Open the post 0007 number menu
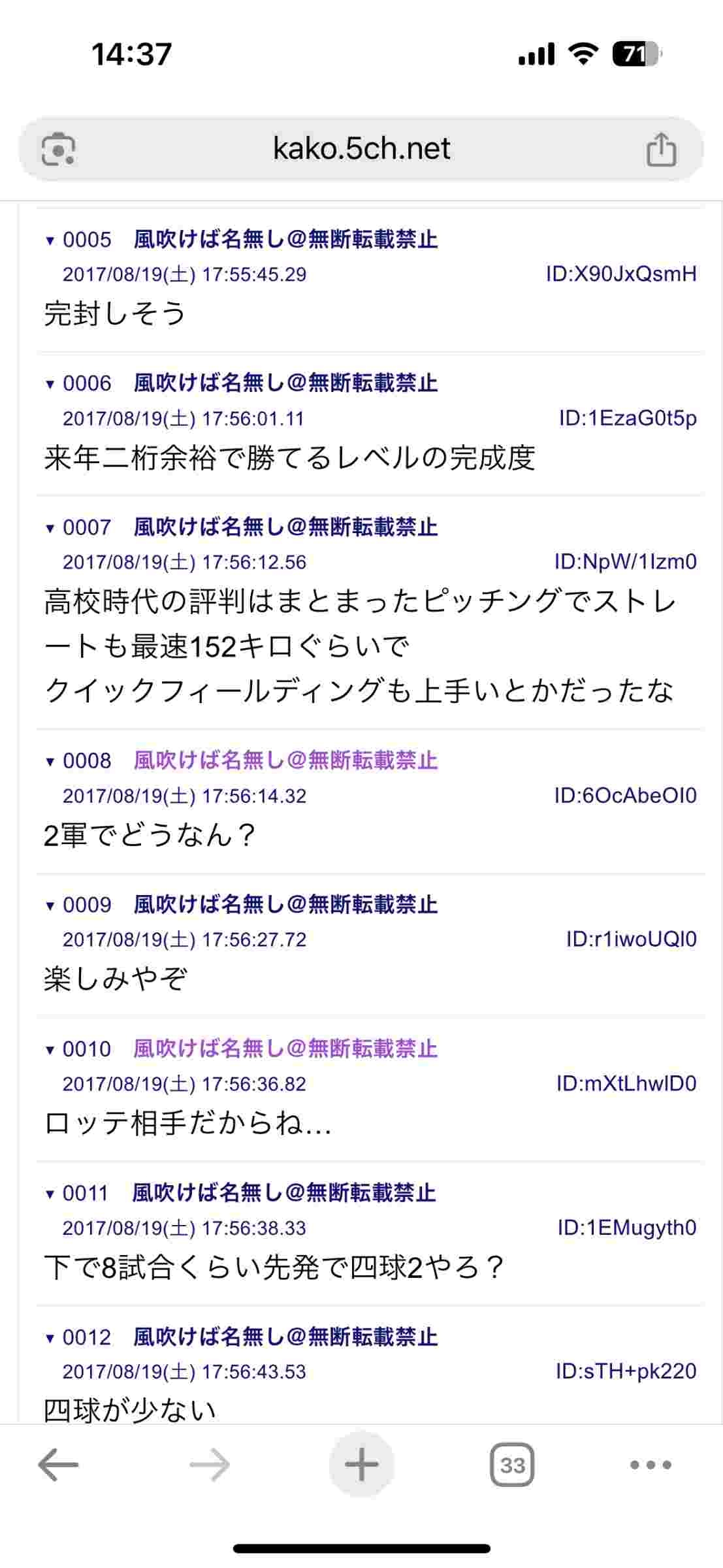Viewport: 723px width, 1568px height. coord(79,527)
